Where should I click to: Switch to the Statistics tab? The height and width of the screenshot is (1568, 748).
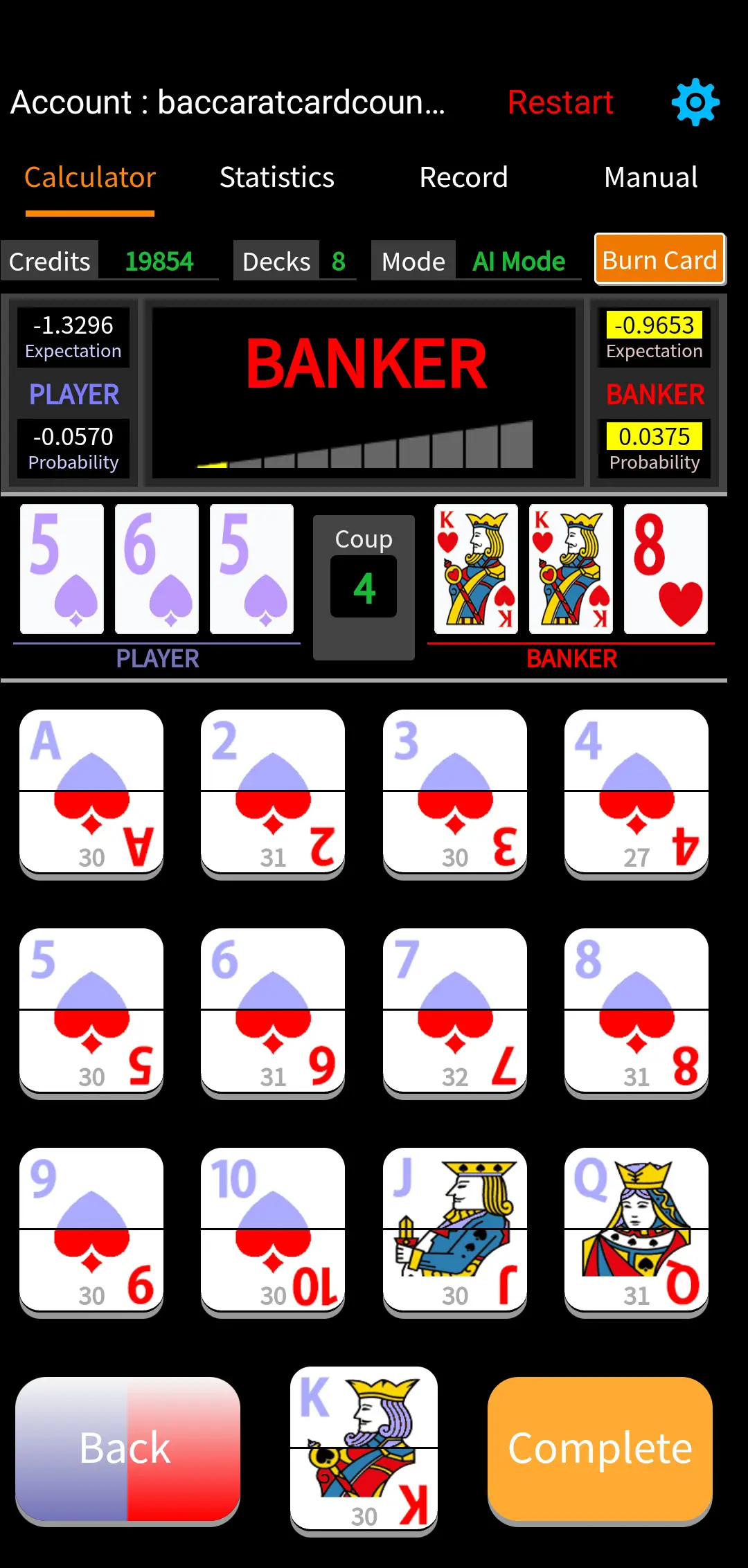[x=277, y=177]
